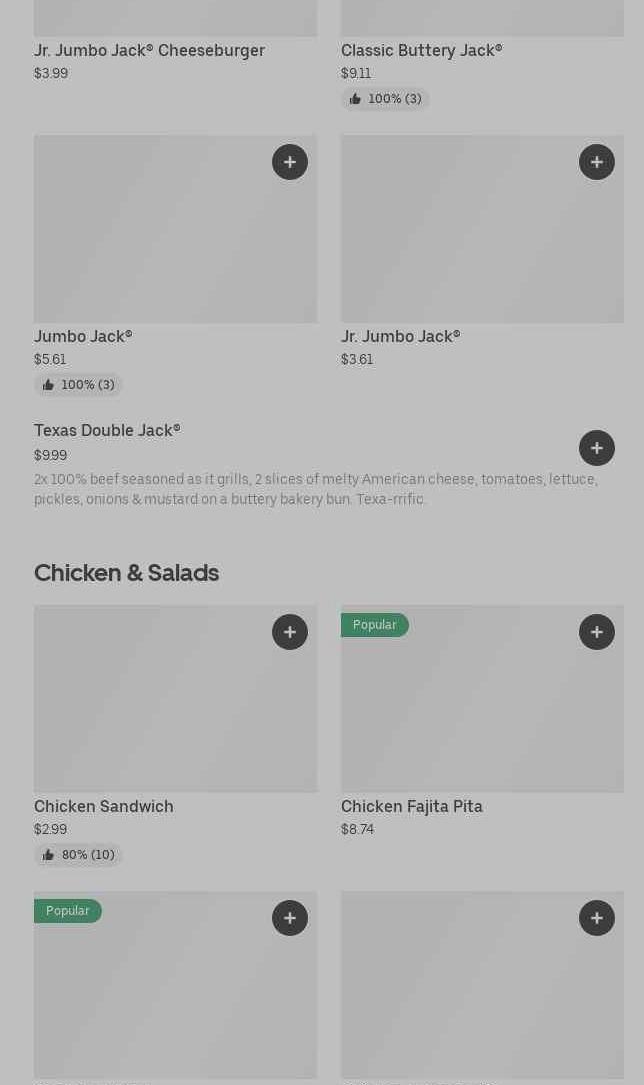Add Jumbo Jack to the order
Image resolution: width=644 pixels, height=1085 pixels.
pyautogui.click(x=290, y=162)
